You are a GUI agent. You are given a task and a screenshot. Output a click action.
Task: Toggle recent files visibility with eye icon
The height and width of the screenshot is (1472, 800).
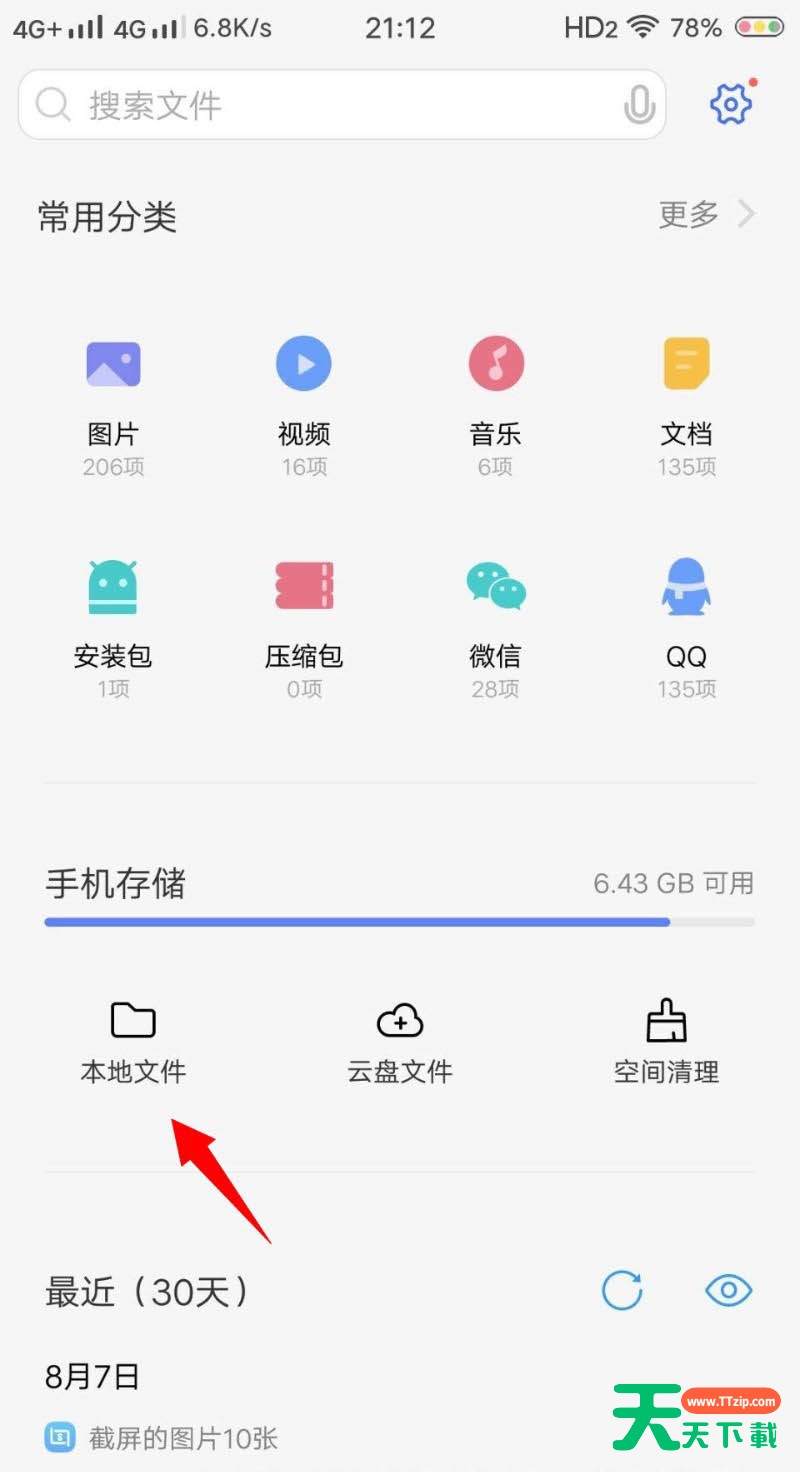click(x=729, y=1290)
